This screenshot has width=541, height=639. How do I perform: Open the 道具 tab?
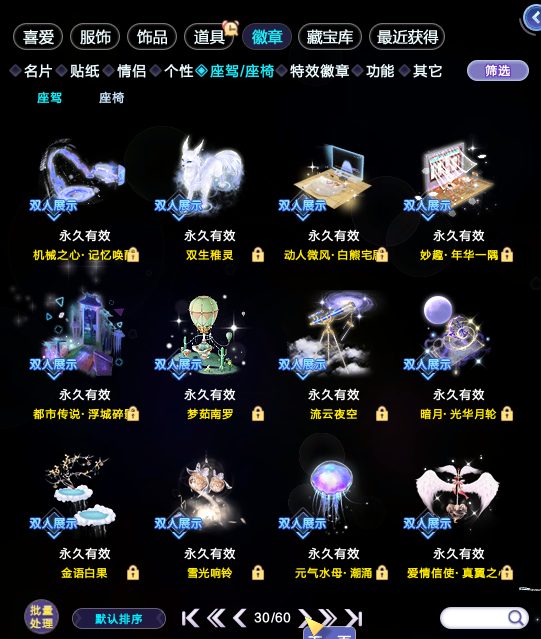209,37
